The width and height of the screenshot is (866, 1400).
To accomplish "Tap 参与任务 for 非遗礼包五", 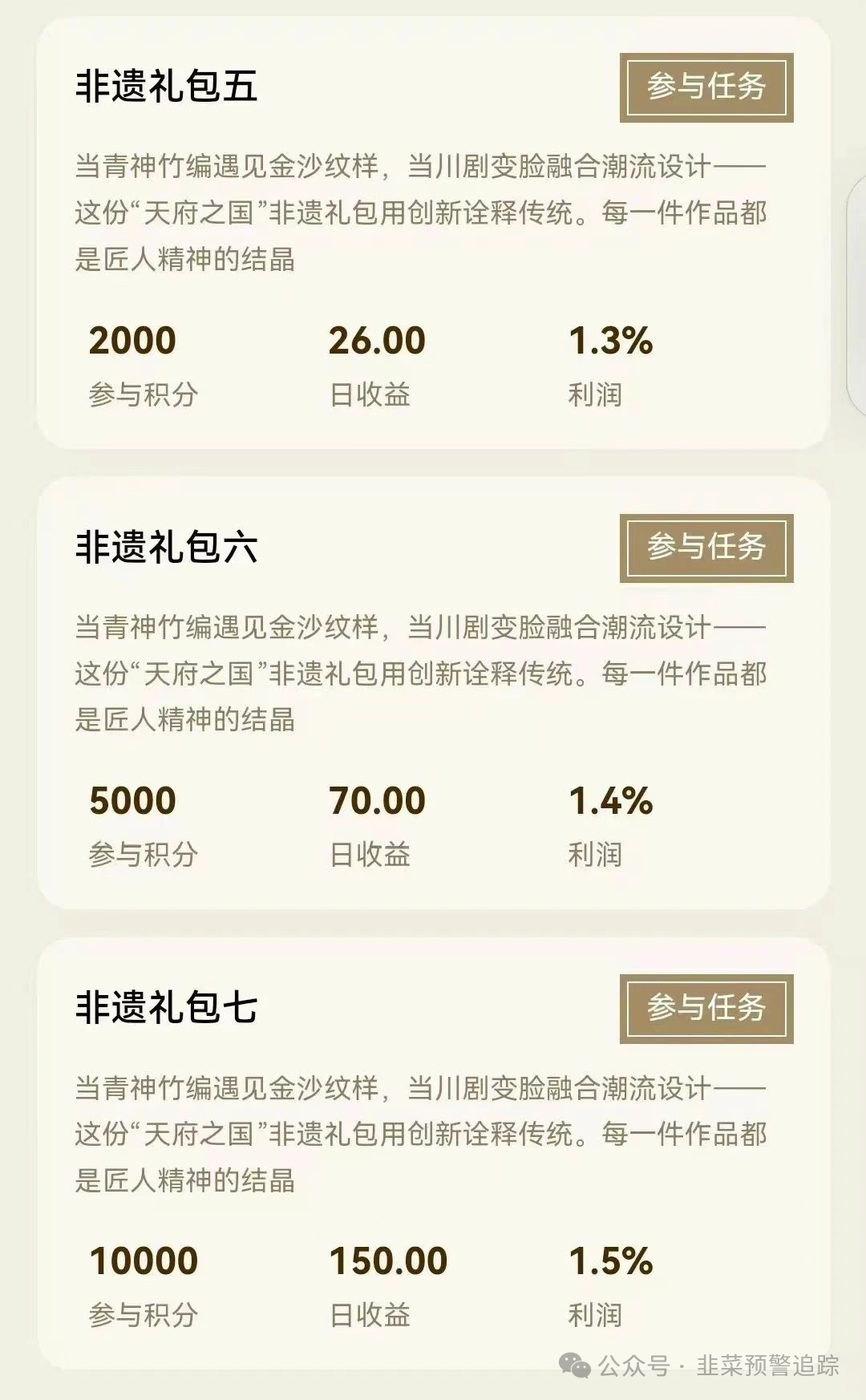I will tap(706, 87).
